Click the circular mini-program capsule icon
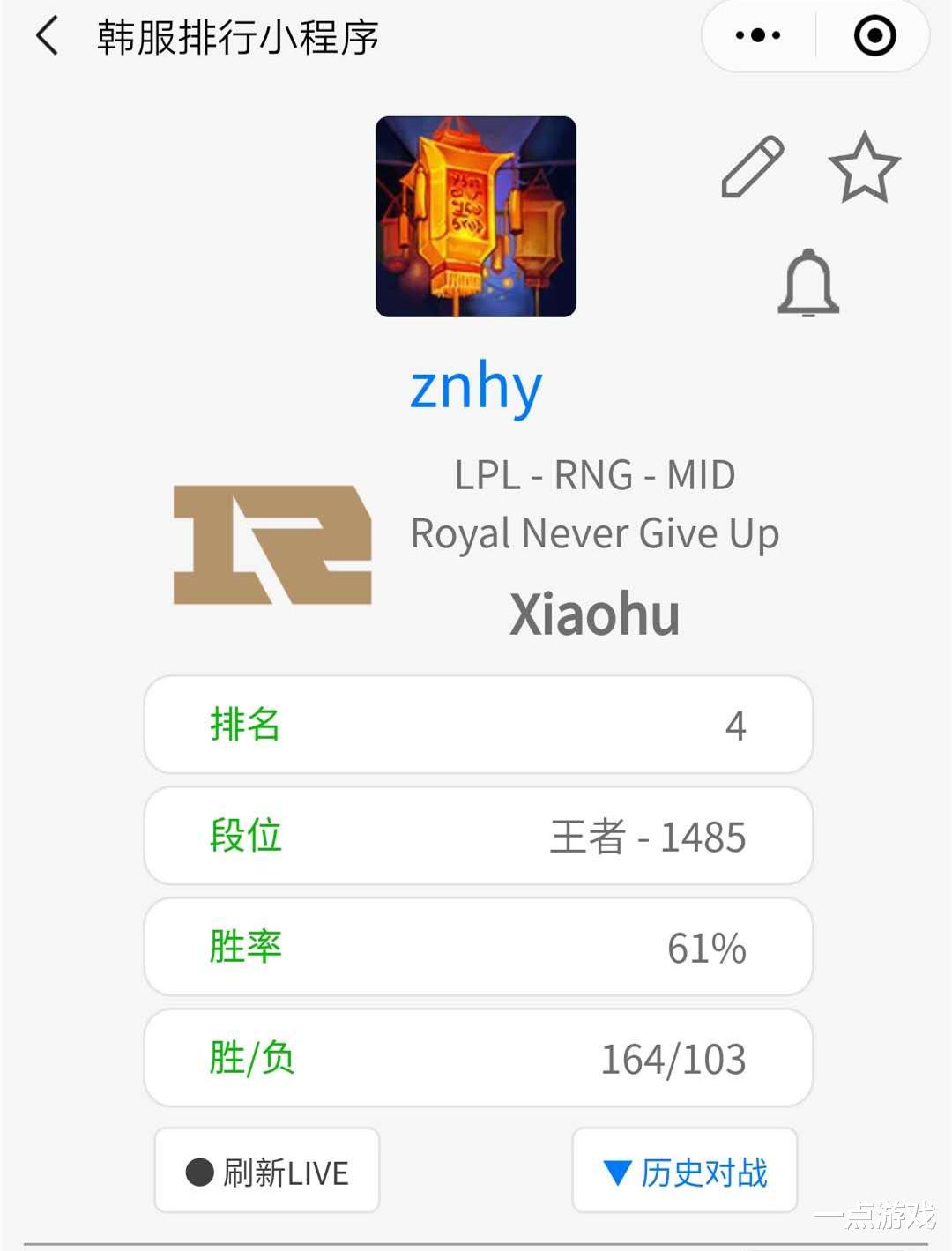 (x=874, y=35)
